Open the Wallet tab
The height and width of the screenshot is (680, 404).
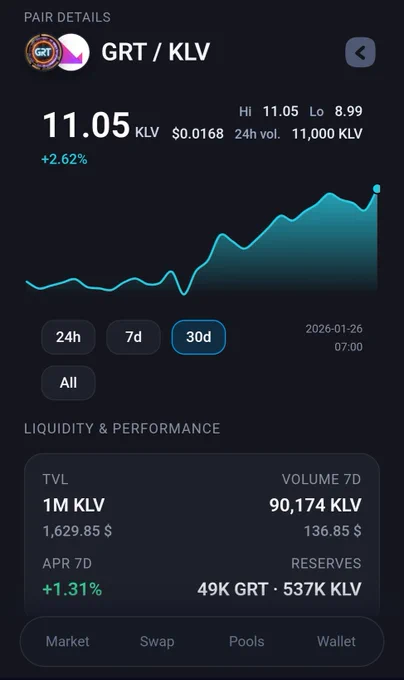(x=336, y=641)
